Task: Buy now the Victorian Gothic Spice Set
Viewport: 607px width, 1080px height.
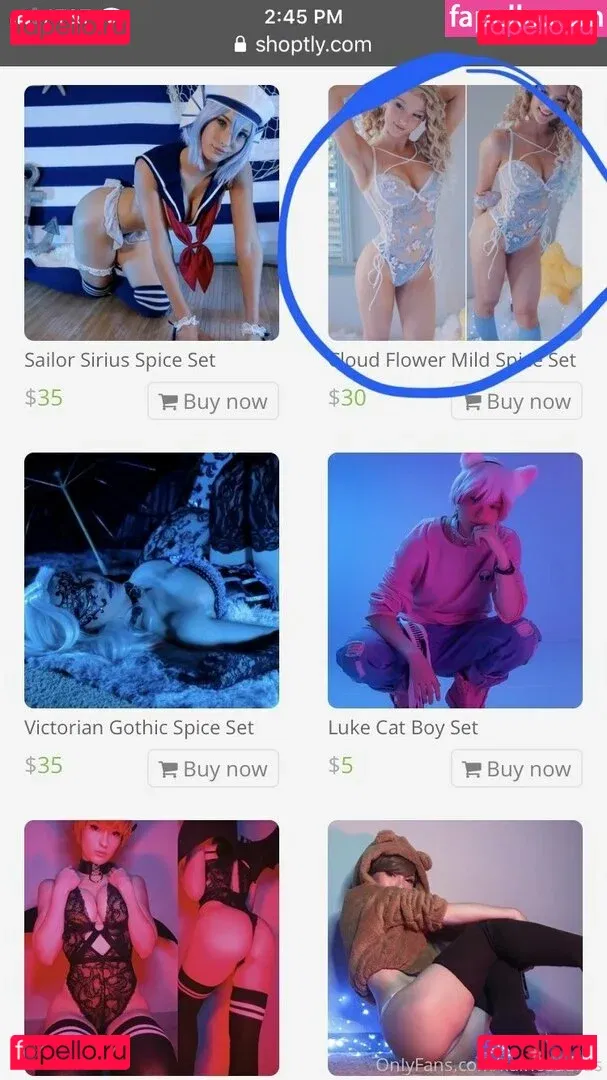Action: (212, 769)
